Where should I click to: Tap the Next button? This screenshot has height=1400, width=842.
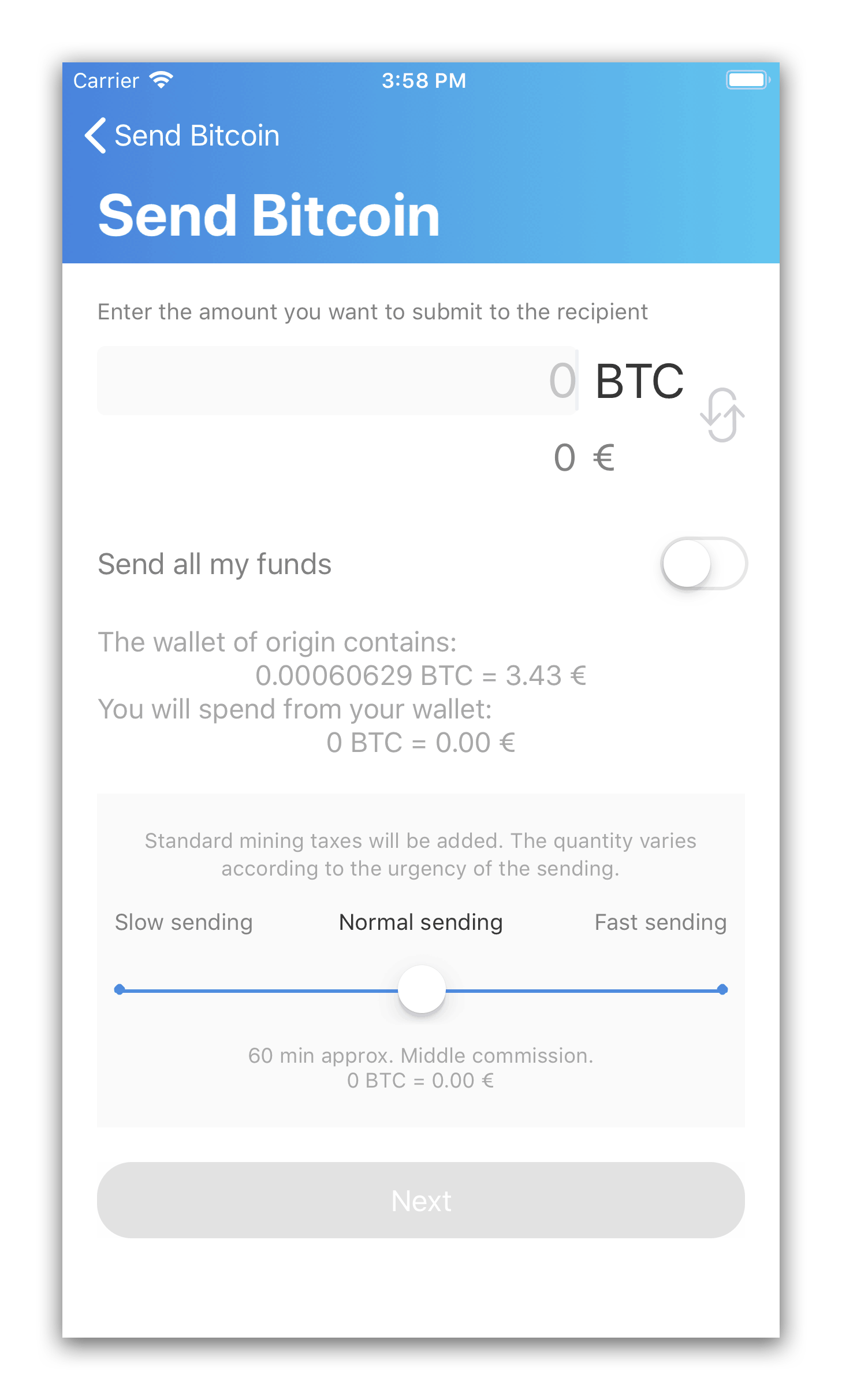(420, 1200)
